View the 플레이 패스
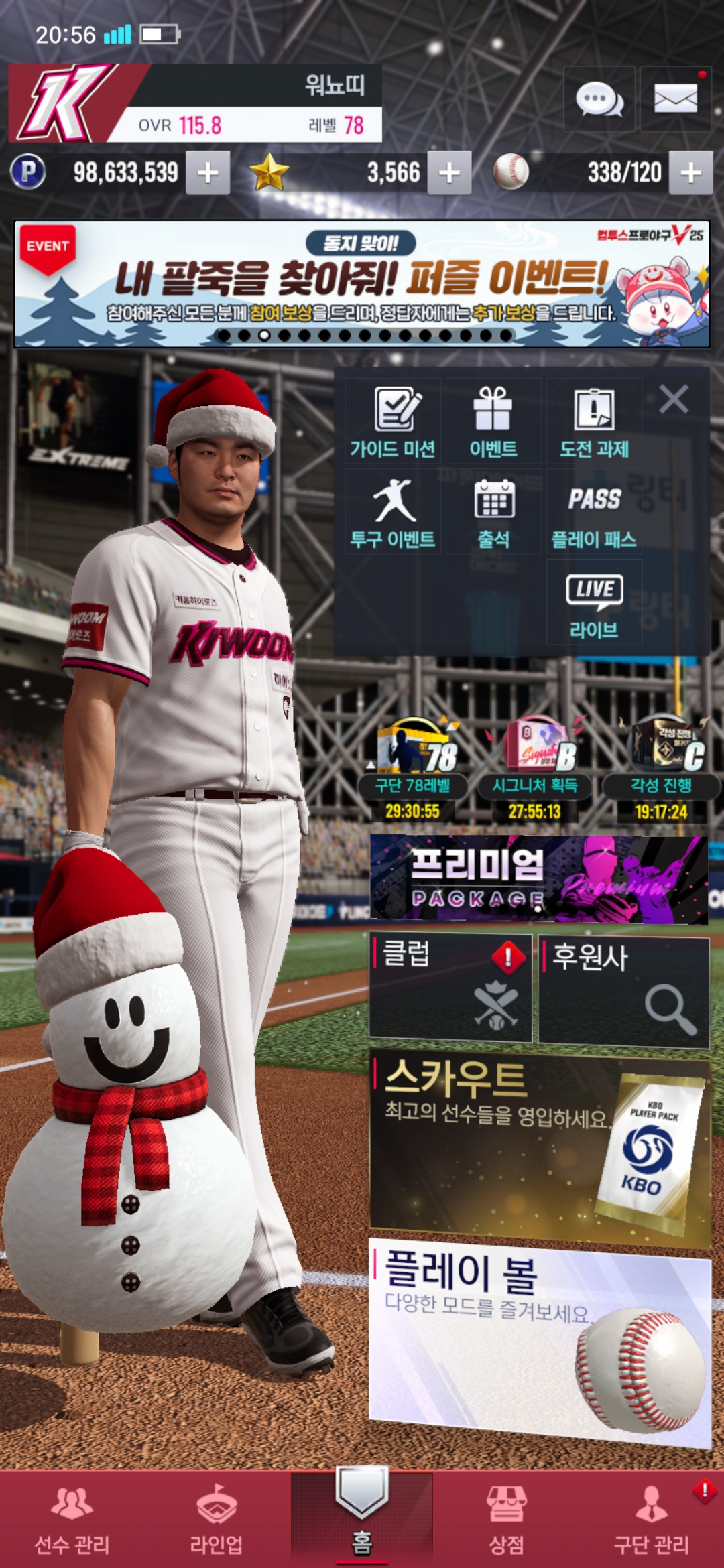 coord(594,513)
